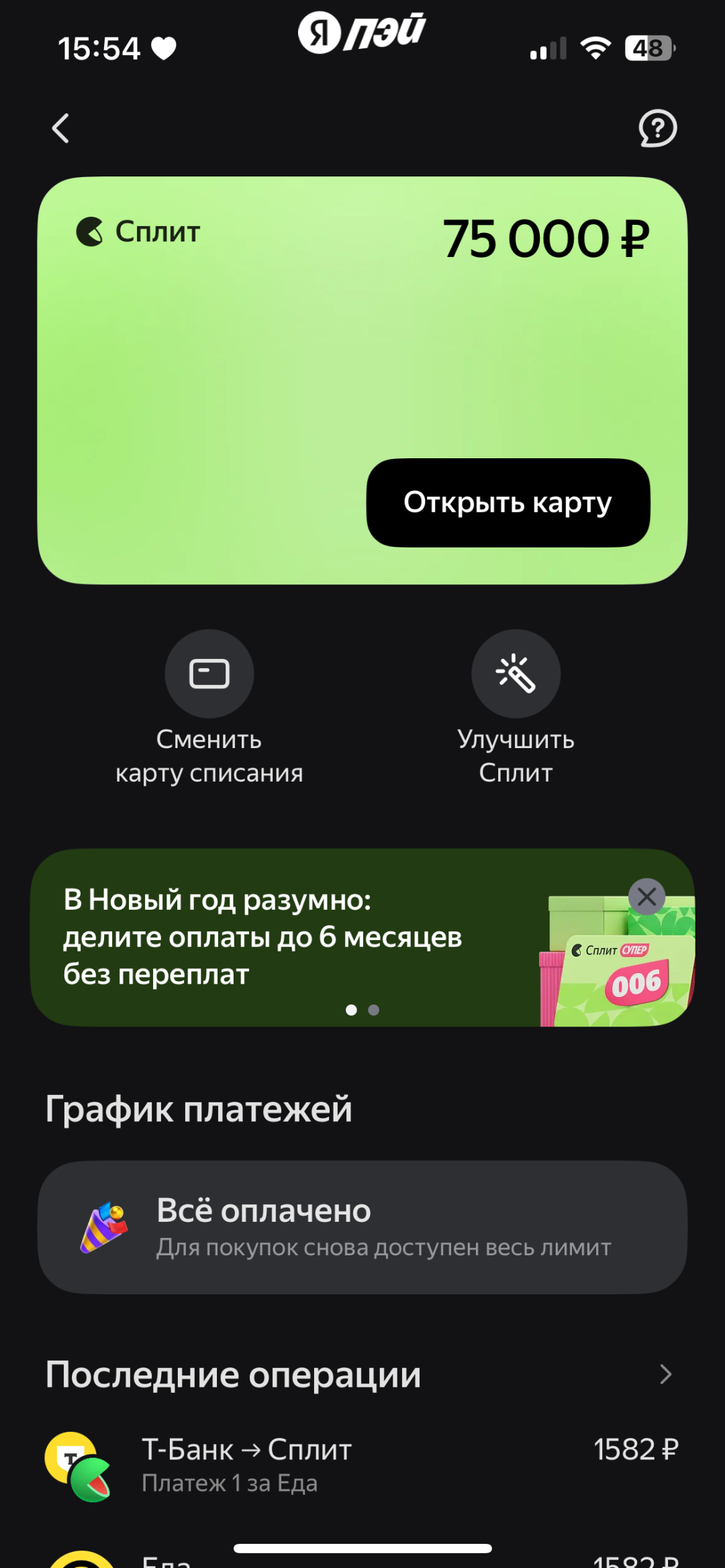Click the Яндекс Пэй logo at top

(362, 32)
